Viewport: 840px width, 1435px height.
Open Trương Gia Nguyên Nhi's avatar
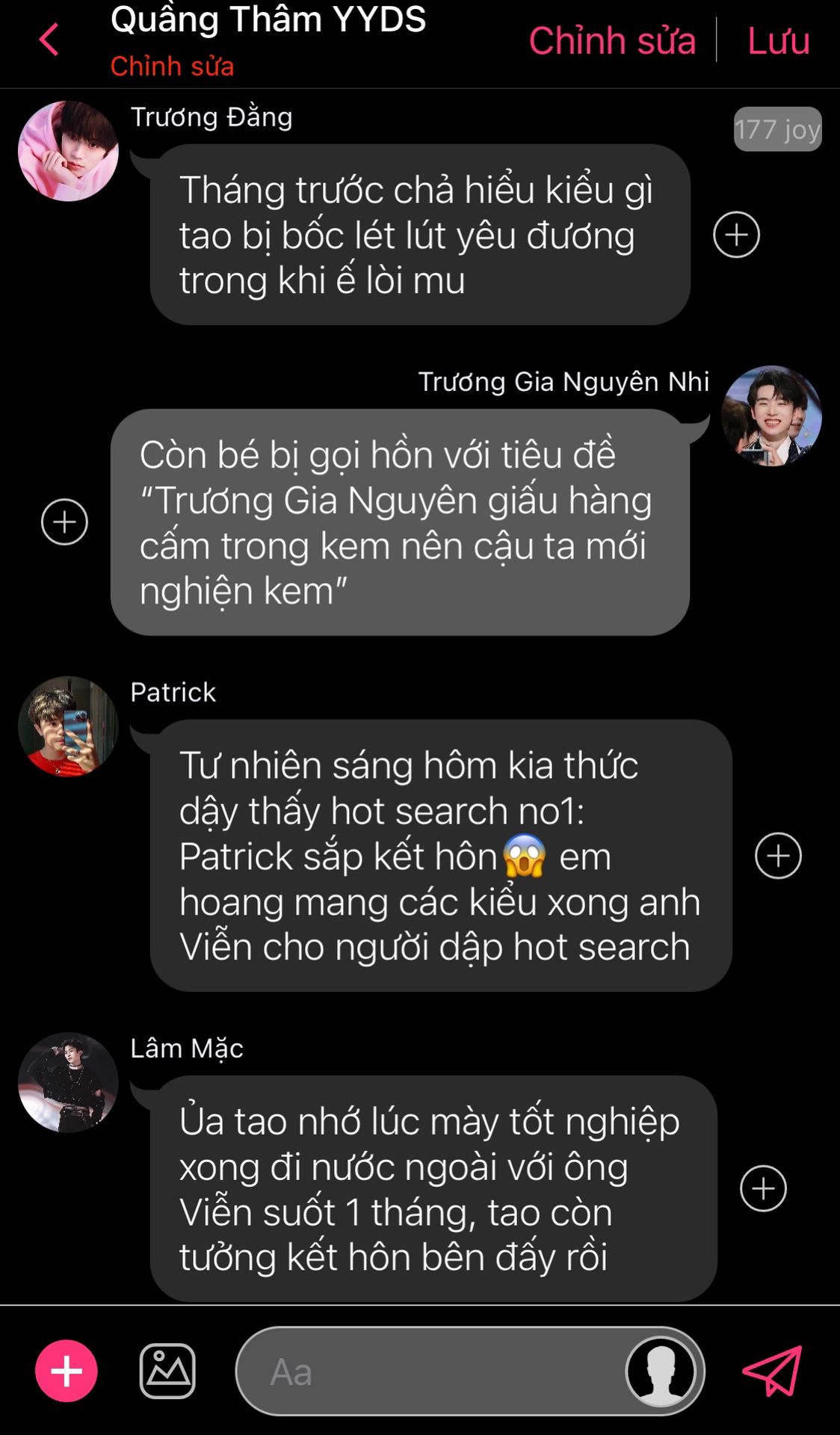[771, 416]
